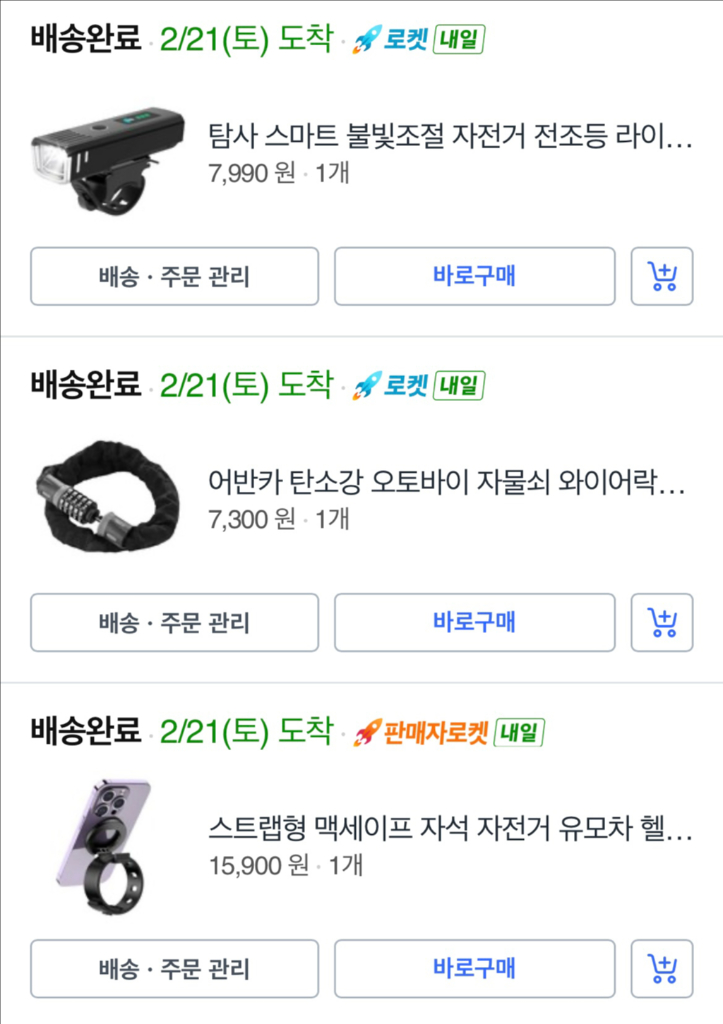This screenshot has height=1024, width=723.
Task: Click 바로구매 for the motorcycle lock
Action: point(474,623)
